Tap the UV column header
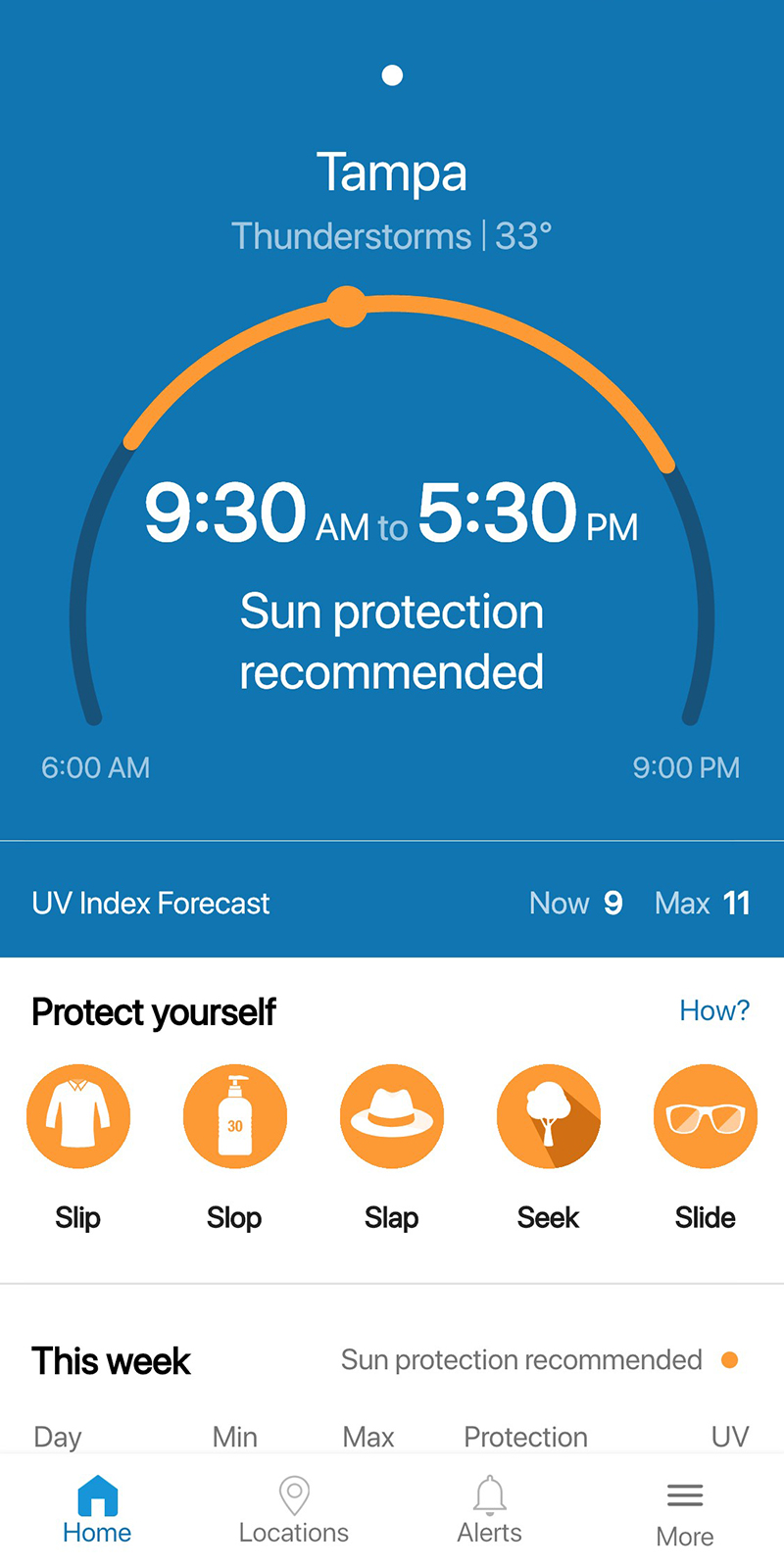 [729, 1437]
